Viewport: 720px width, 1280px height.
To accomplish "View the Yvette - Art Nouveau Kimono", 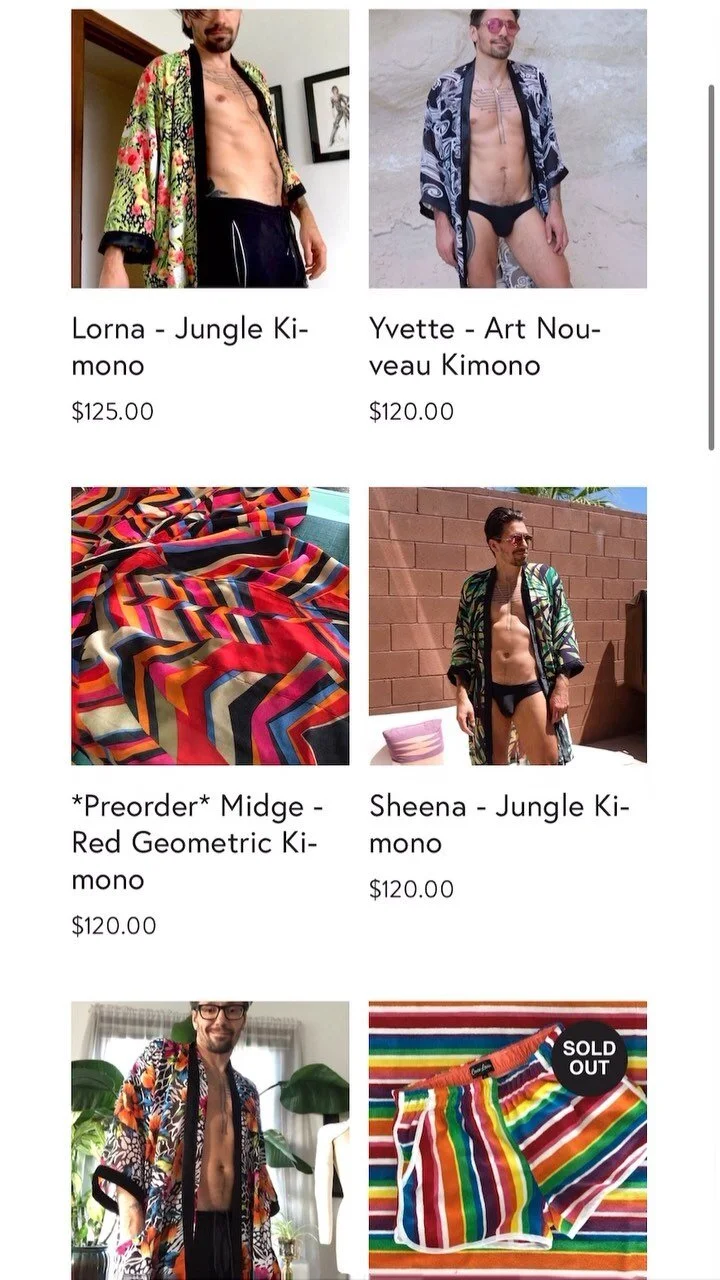I will pos(507,149).
